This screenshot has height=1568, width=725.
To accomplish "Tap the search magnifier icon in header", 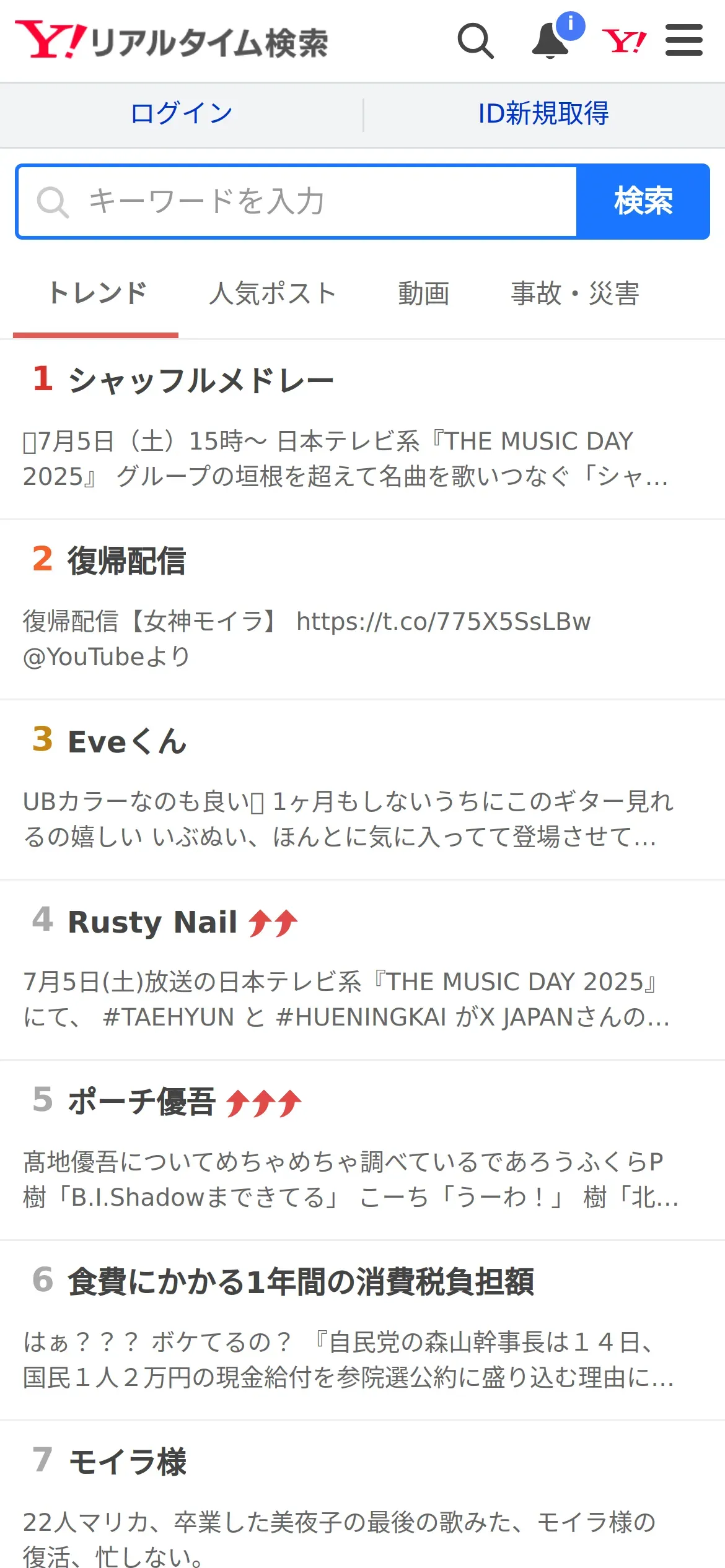I will point(475,41).
